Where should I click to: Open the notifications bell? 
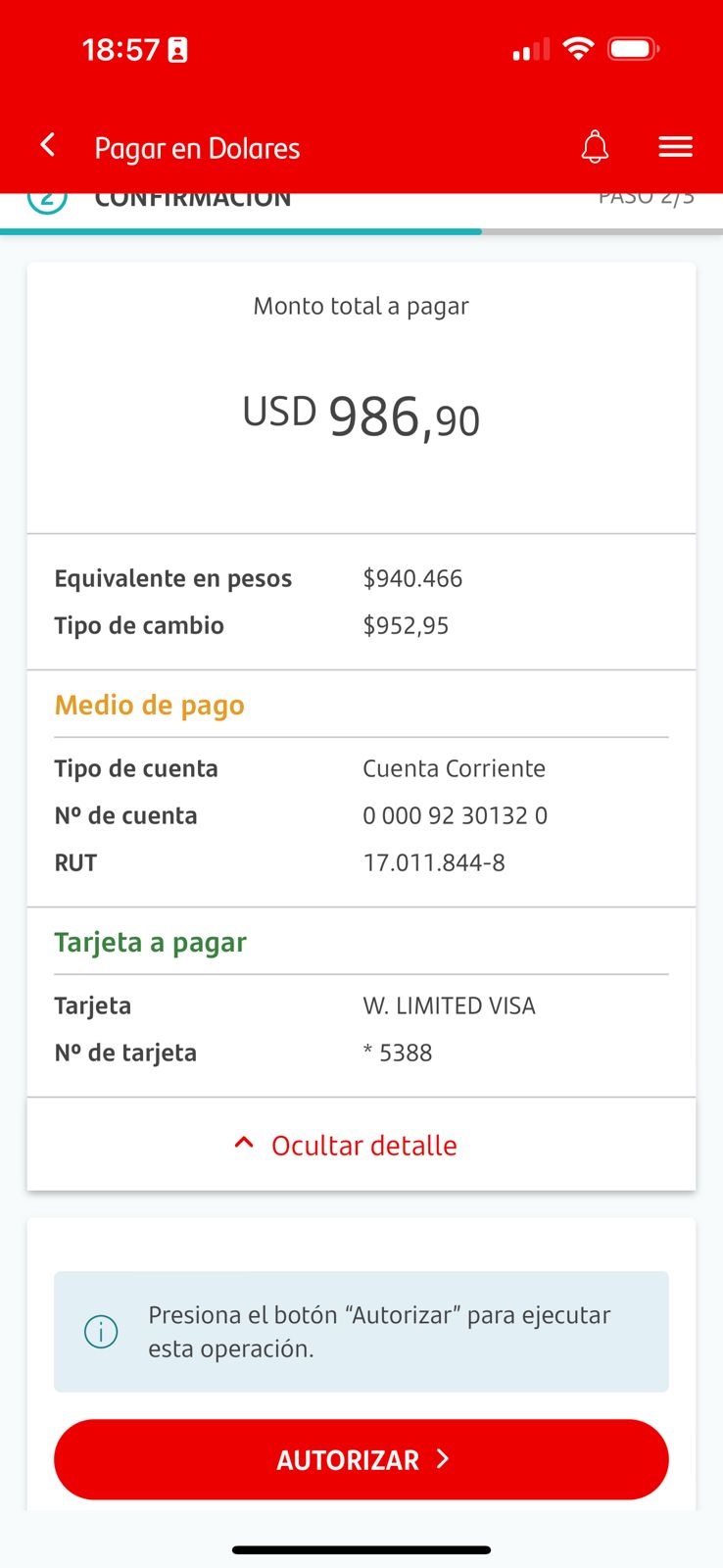point(595,147)
